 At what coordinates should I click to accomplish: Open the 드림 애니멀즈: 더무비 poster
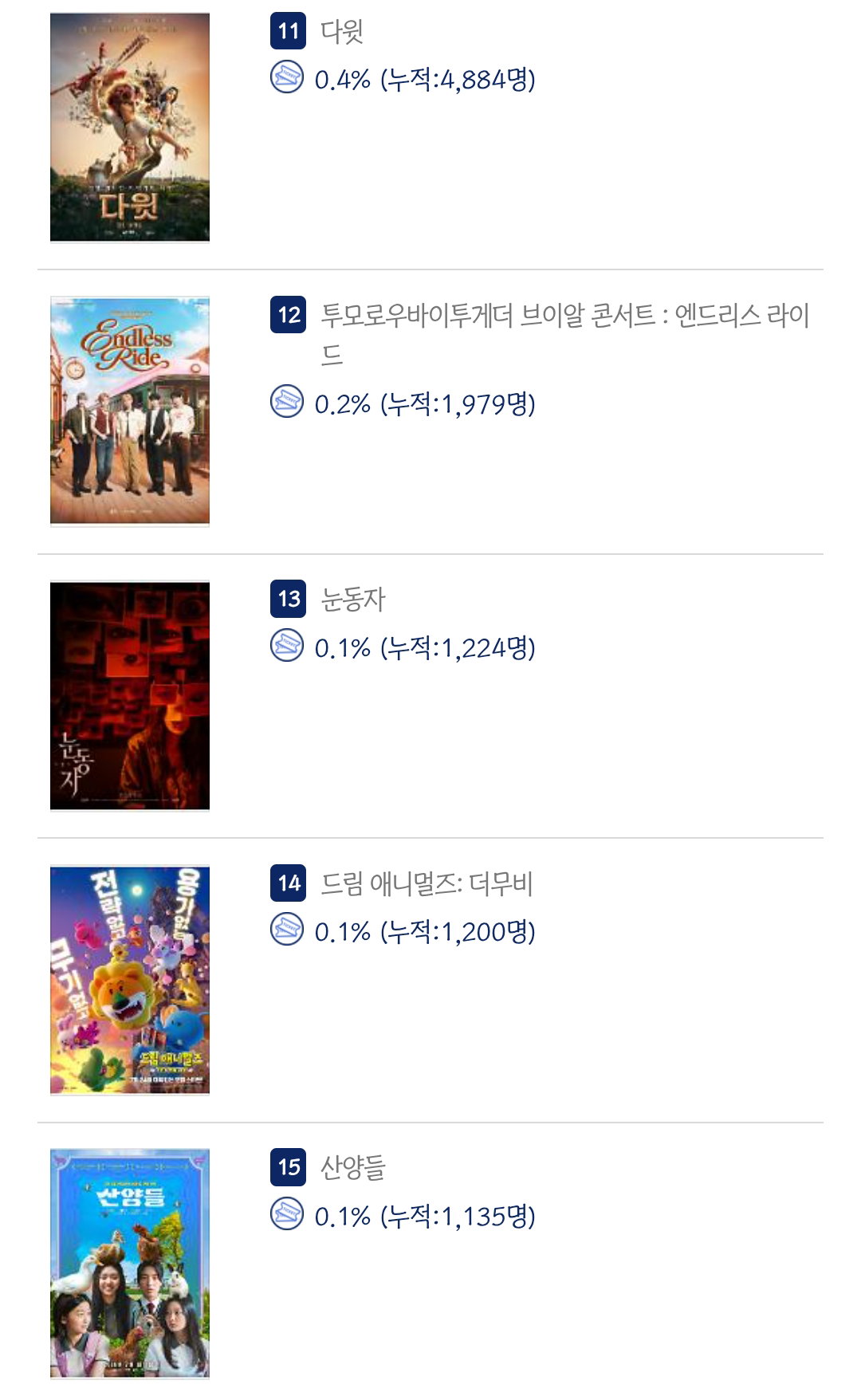click(x=130, y=980)
